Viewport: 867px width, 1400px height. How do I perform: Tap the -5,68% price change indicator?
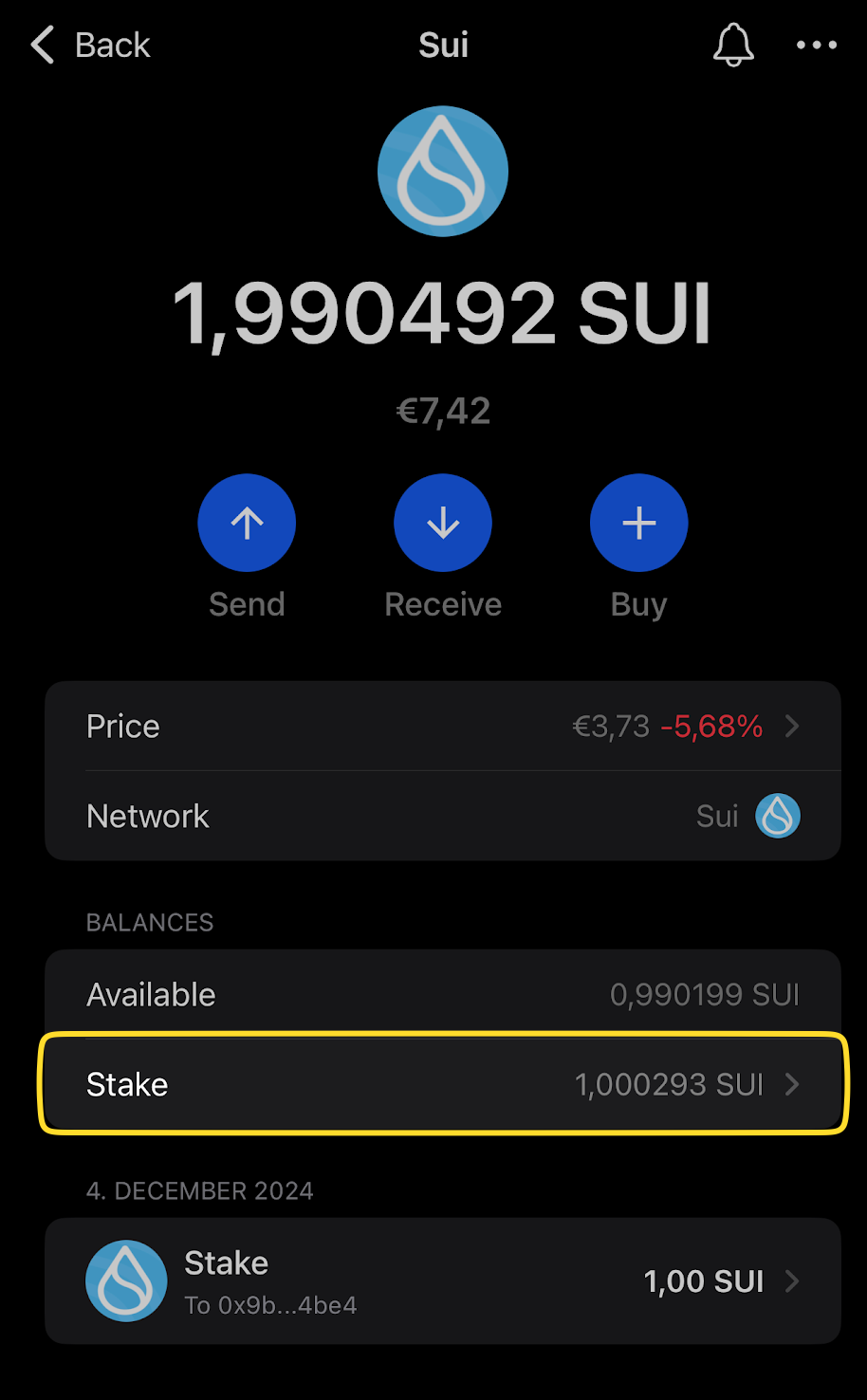click(710, 726)
